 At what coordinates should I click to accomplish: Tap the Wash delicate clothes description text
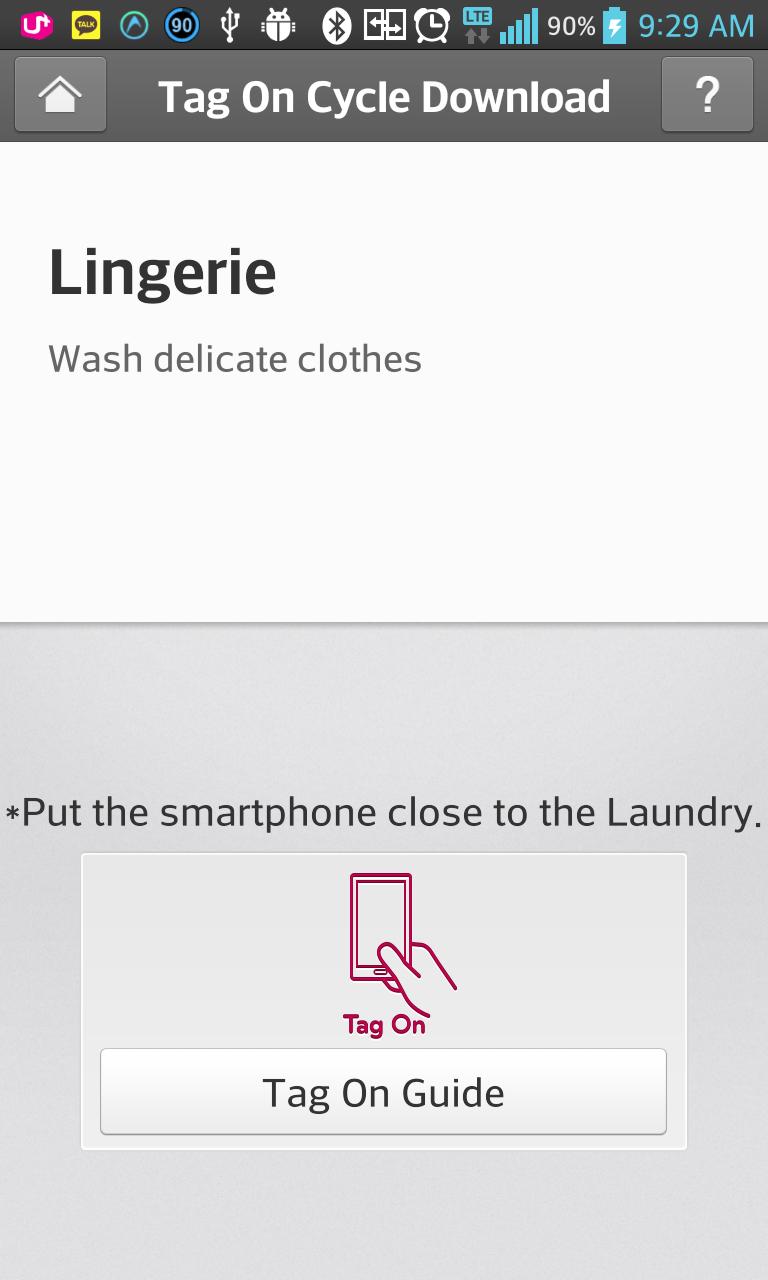click(x=235, y=358)
